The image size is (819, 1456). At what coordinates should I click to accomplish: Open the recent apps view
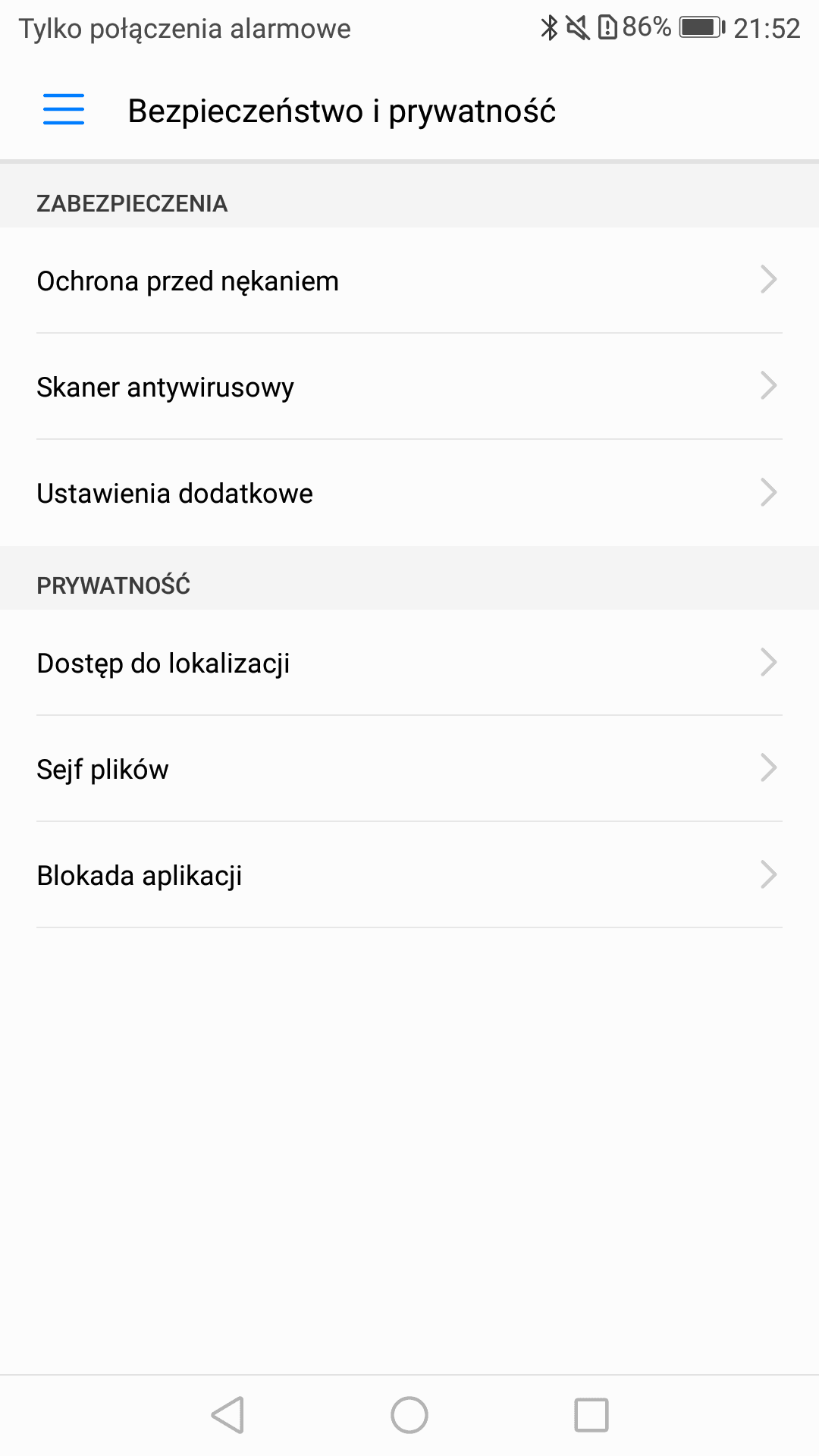(x=591, y=1415)
